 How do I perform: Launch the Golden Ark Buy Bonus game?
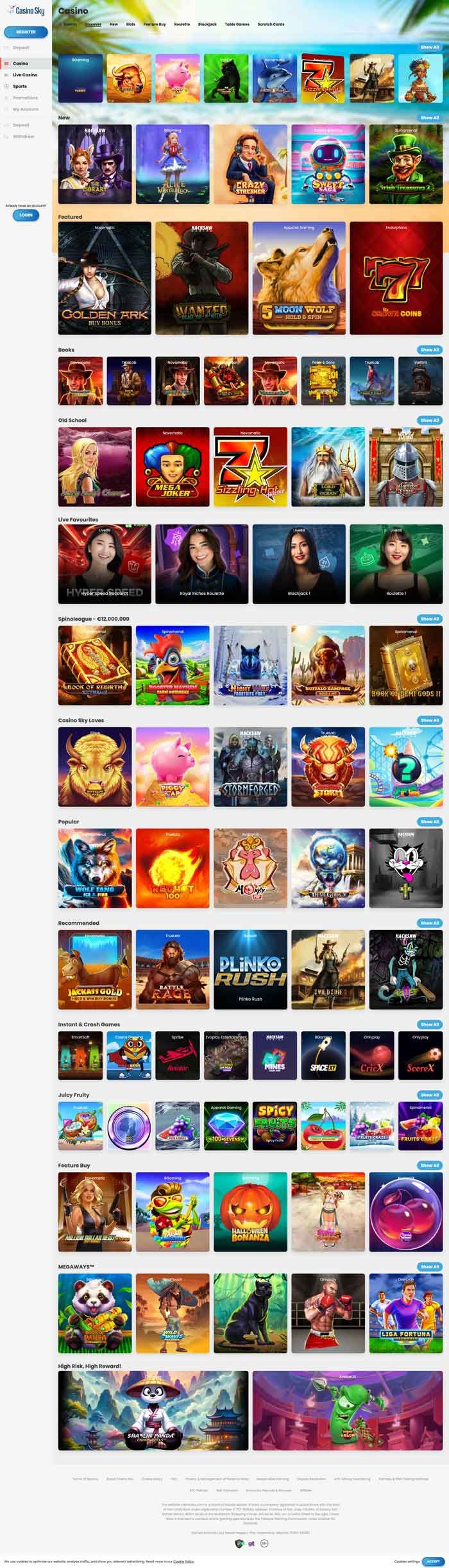click(x=105, y=278)
